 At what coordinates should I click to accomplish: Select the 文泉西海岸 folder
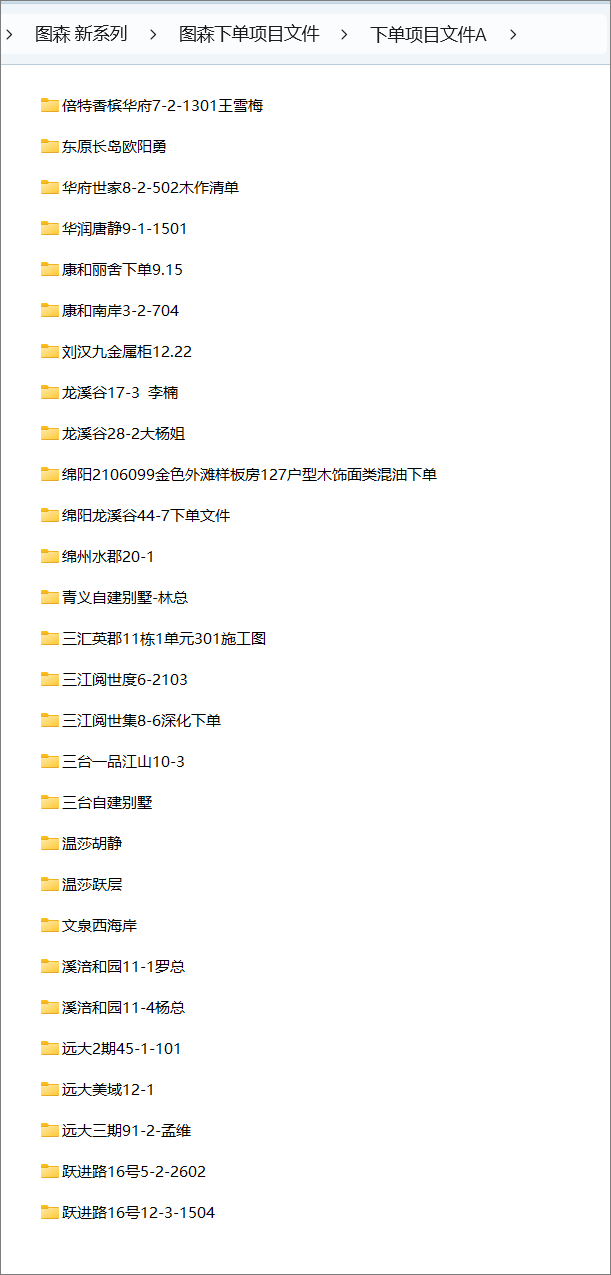[99, 925]
